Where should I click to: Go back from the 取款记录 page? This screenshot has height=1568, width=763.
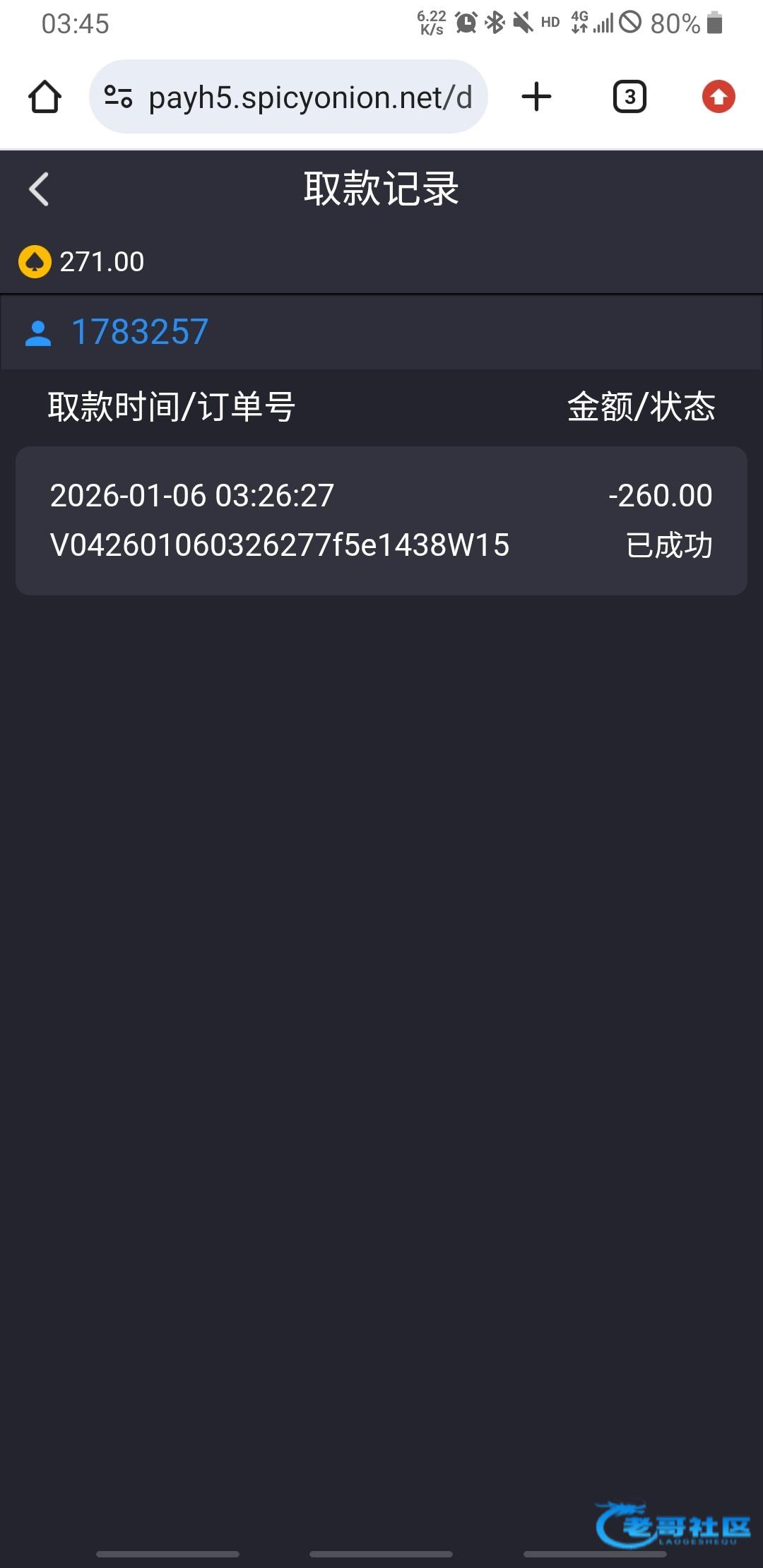[40, 189]
